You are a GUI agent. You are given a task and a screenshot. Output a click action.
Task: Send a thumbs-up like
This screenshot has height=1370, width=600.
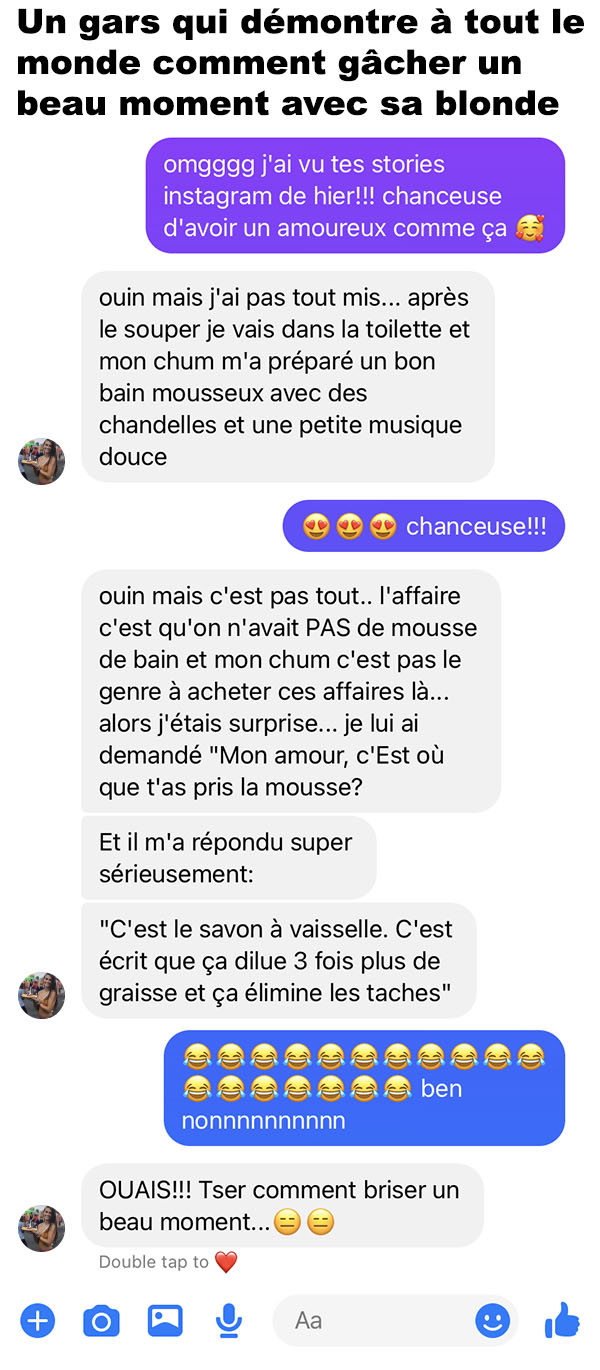pyautogui.click(x=562, y=1320)
